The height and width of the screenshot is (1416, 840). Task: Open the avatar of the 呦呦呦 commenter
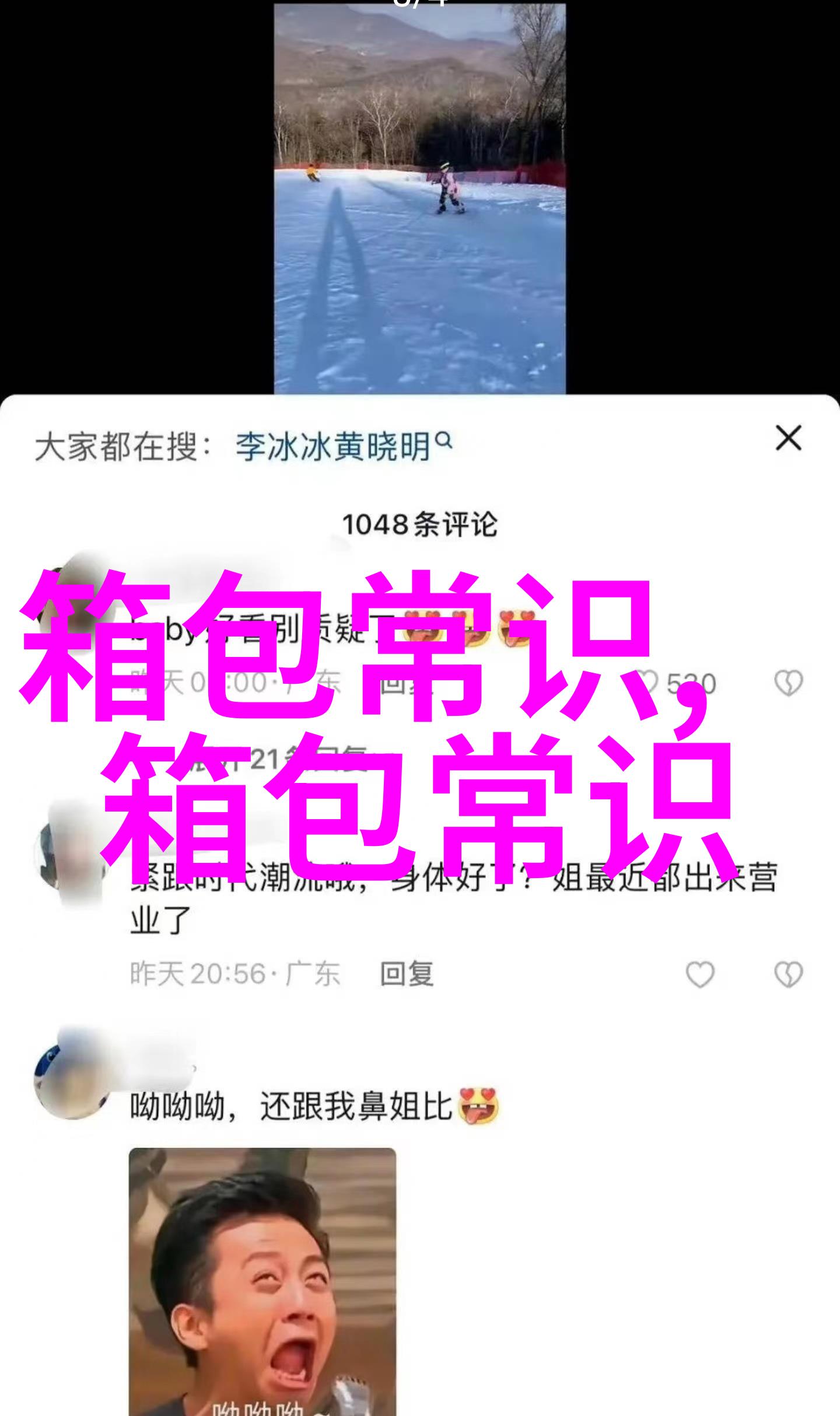pos(70,1081)
